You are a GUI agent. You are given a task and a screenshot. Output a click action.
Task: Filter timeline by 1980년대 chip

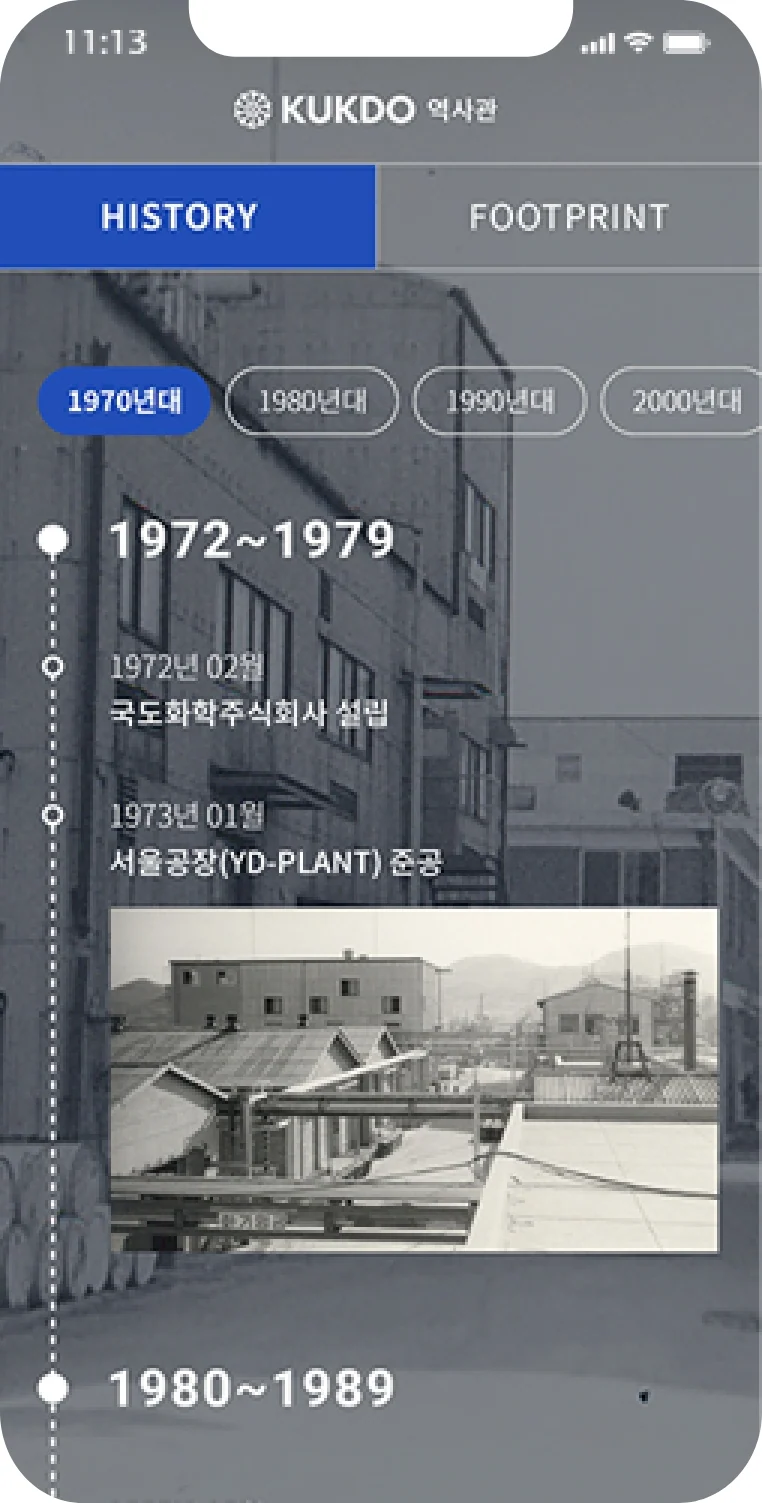click(x=312, y=401)
